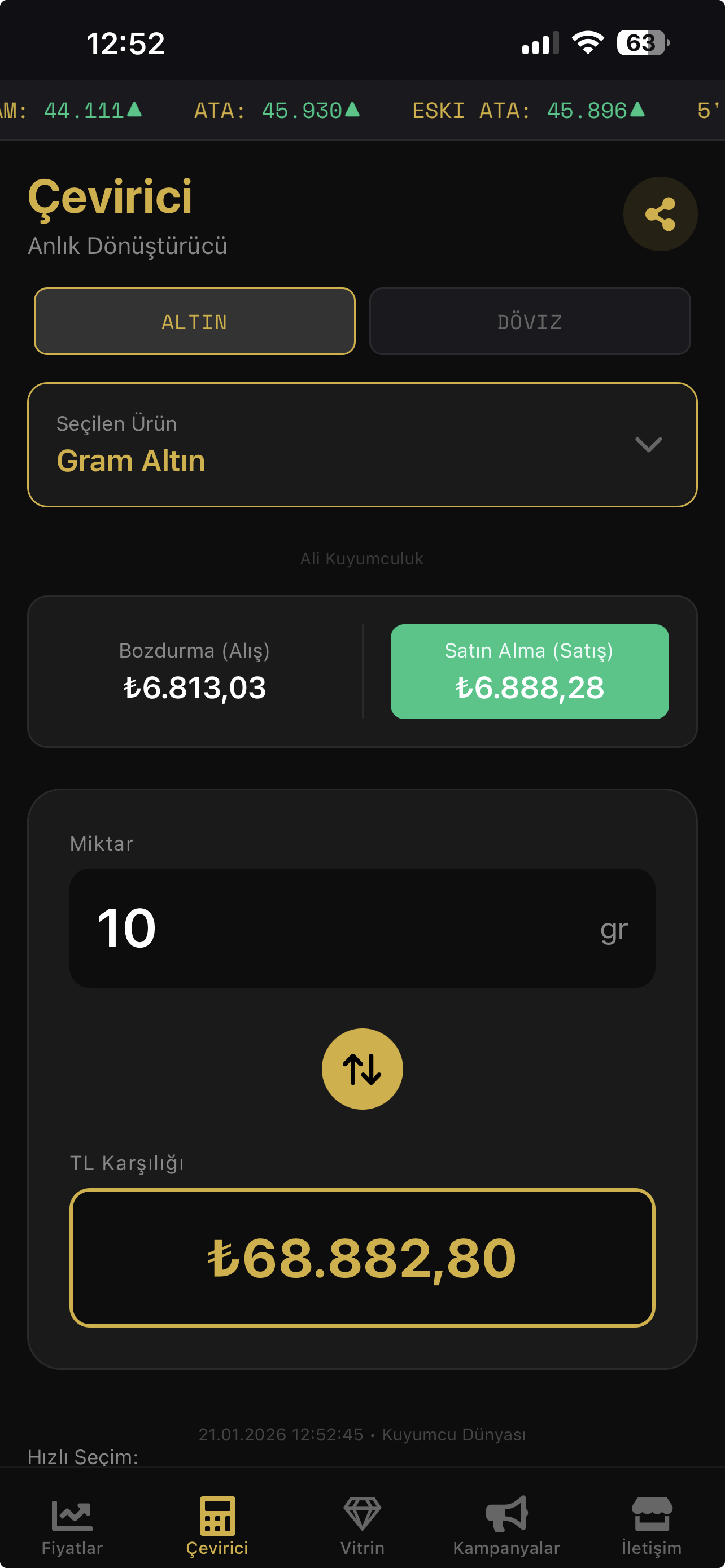
Task: Enable ALTIN conversion mode
Action: point(194,321)
